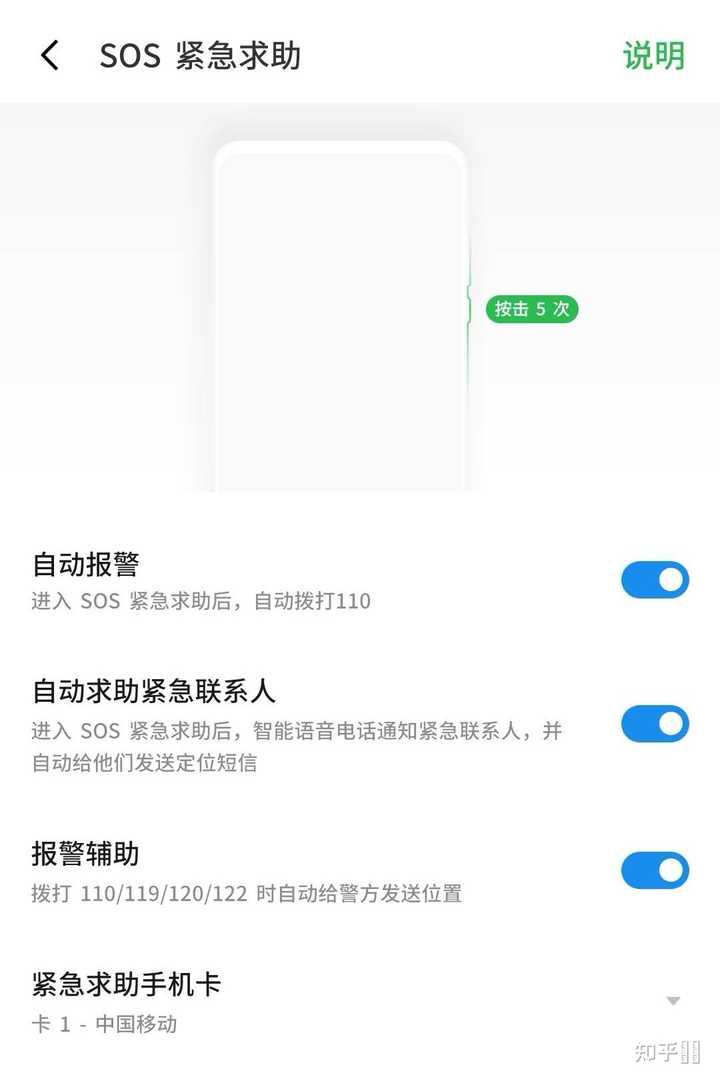
Task: Open the 说明 instructions link
Action: coord(655,56)
